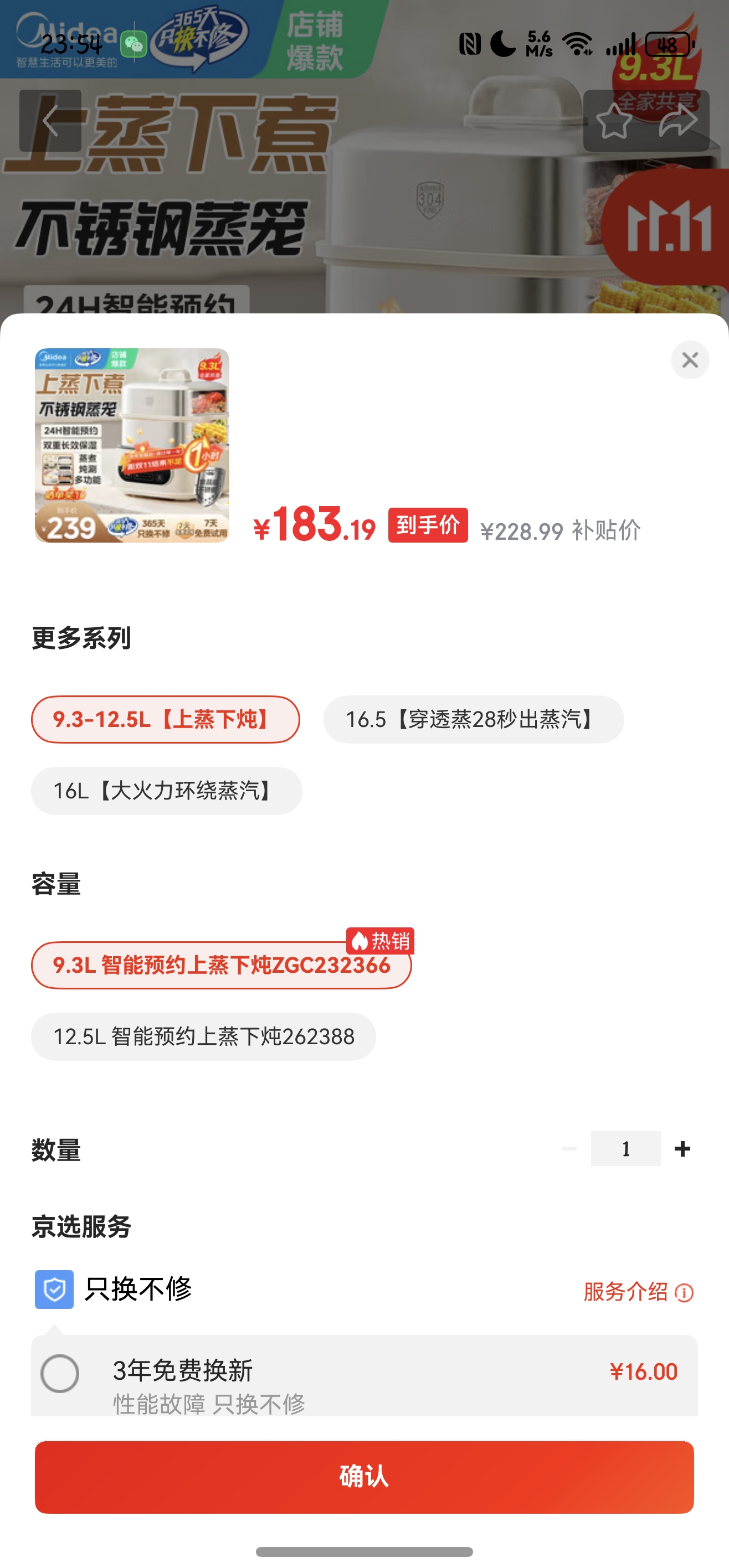The width and height of the screenshot is (729, 1568).
Task: Tap the quantity number field
Action: (625, 1149)
